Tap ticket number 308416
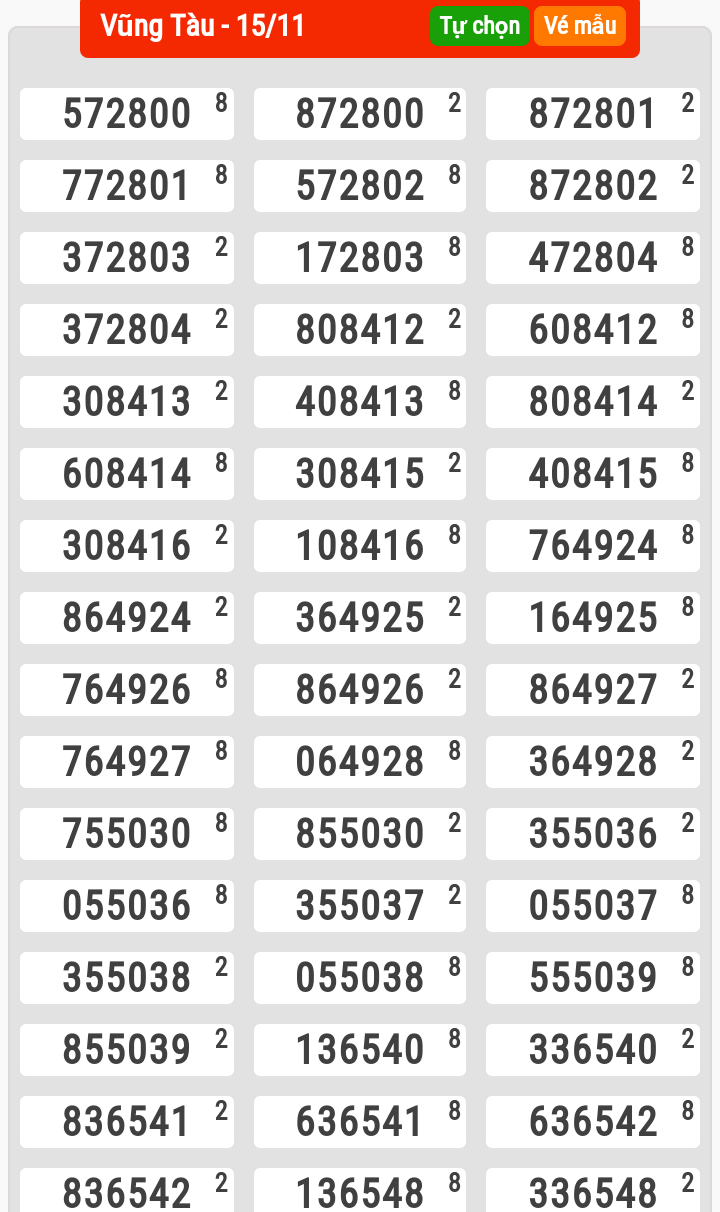720x1212 pixels. [127, 546]
